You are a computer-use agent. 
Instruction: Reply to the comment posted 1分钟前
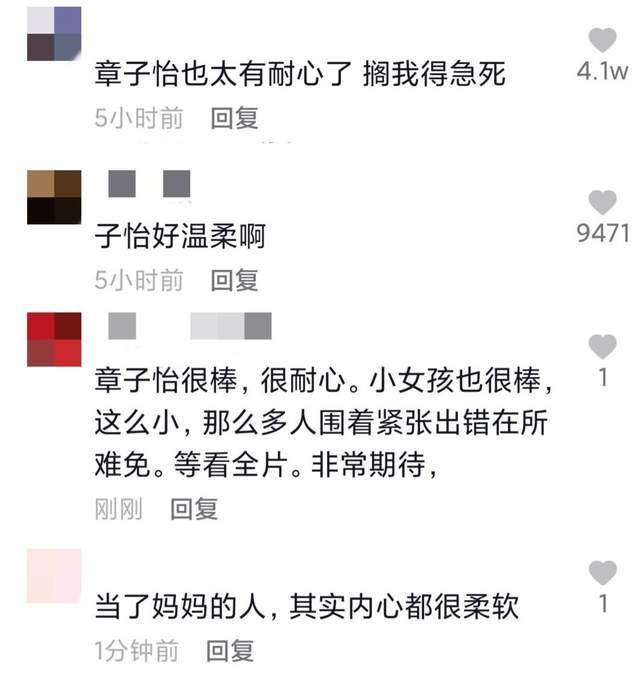pos(230,652)
